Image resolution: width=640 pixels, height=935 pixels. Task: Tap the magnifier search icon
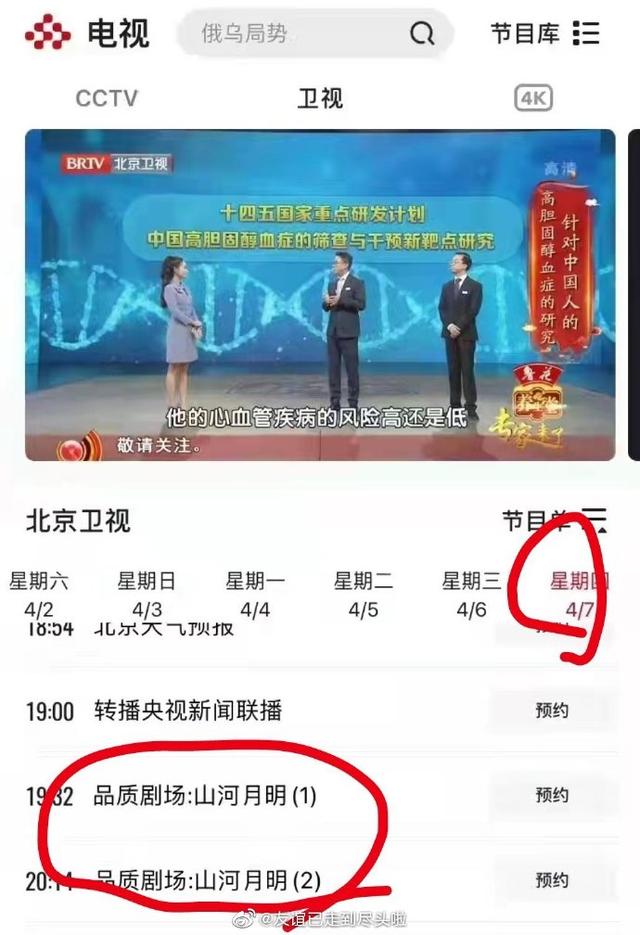tap(422, 35)
